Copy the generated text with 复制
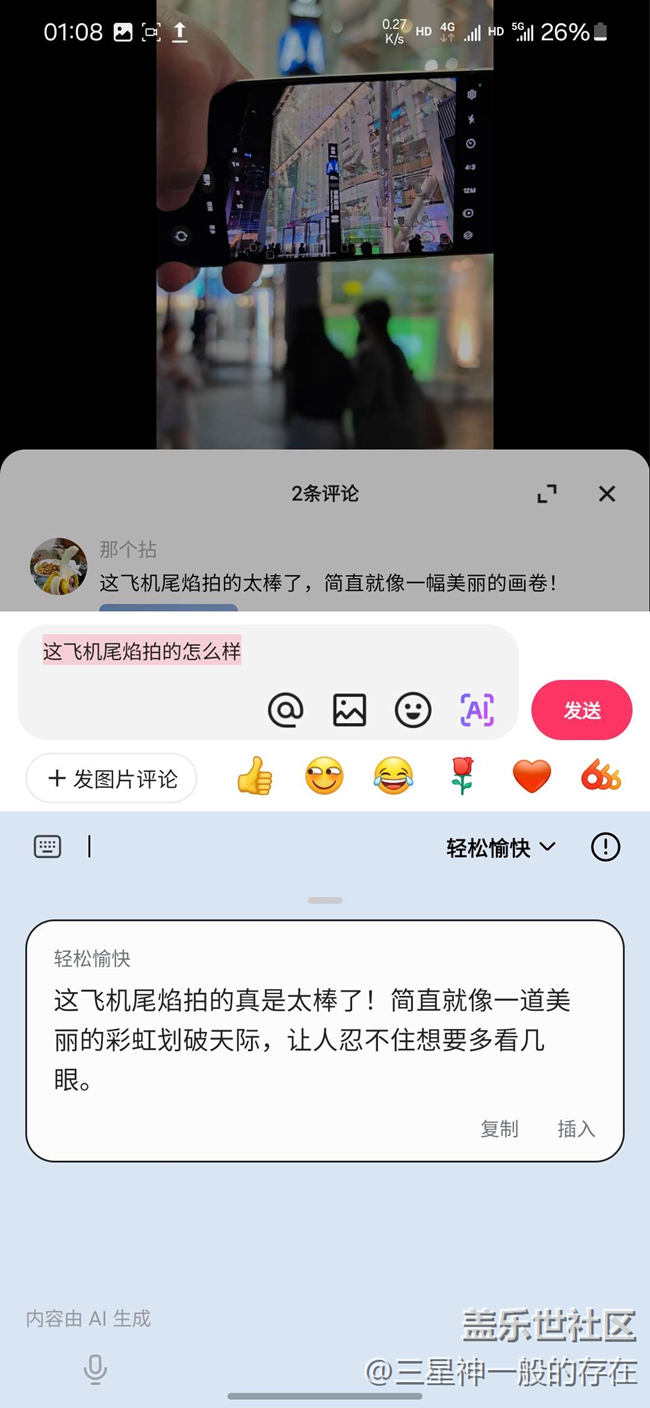 pyautogui.click(x=500, y=1129)
